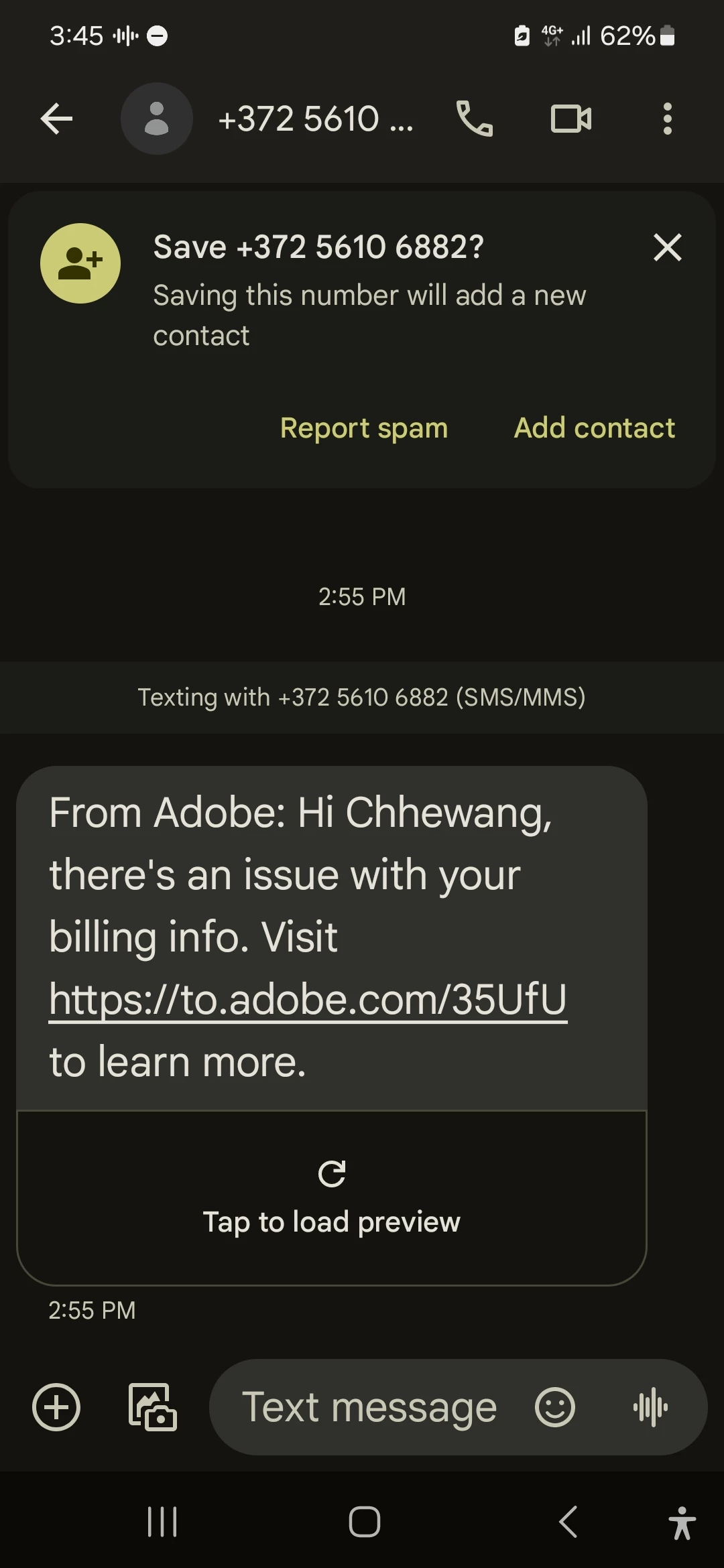Open contact avatar for +372 5610 number
The width and height of the screenshot is (724, 1568).
tap(156, 119)
